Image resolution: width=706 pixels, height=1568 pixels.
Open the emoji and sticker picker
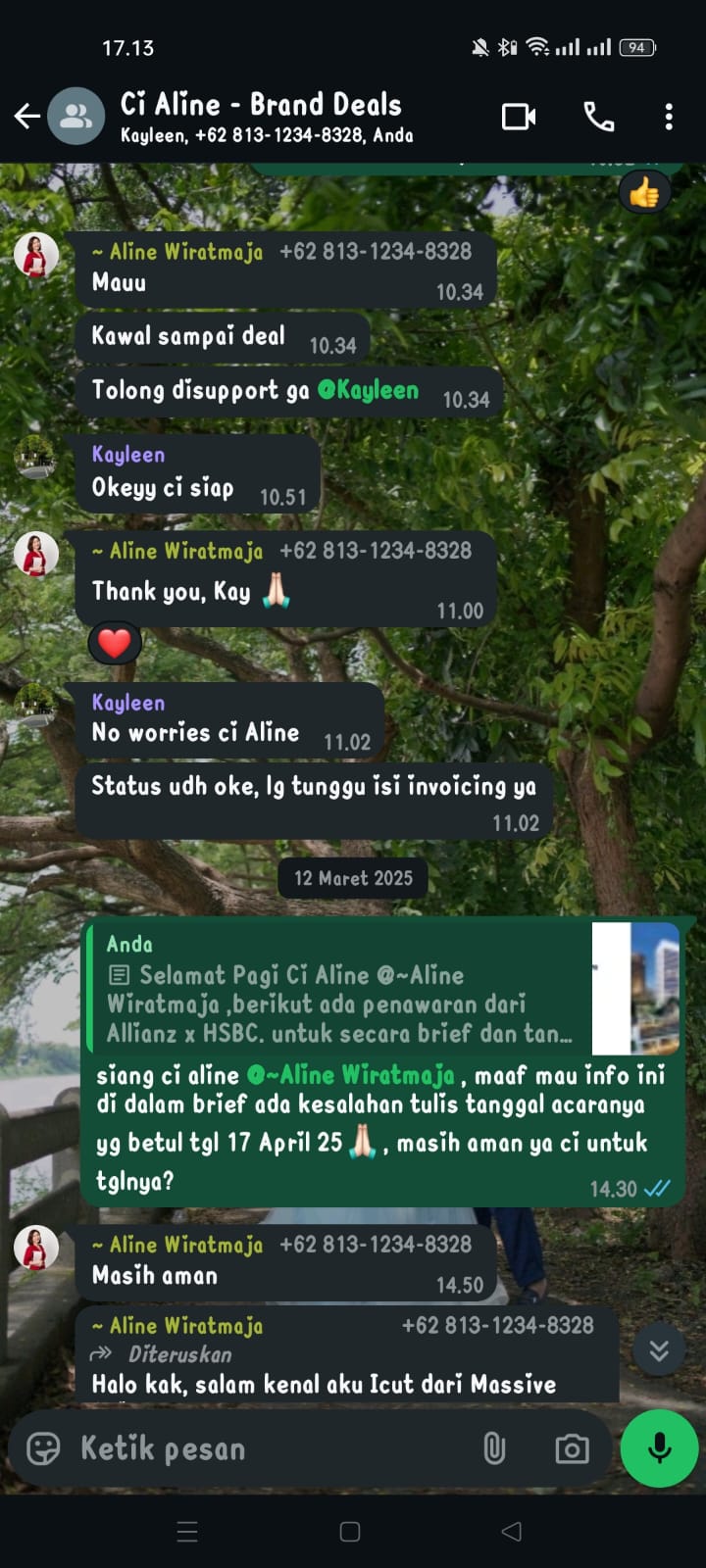point(43,1448)
